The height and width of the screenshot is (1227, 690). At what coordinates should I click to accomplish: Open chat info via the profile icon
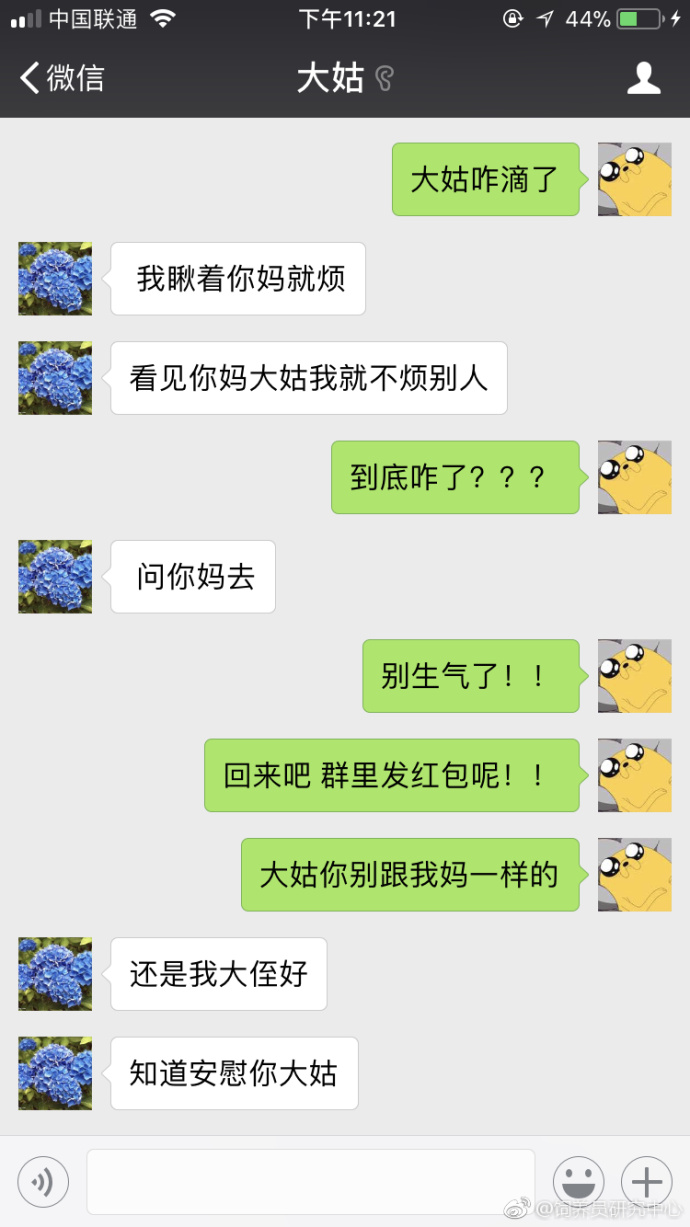click(x=644, y=78)
